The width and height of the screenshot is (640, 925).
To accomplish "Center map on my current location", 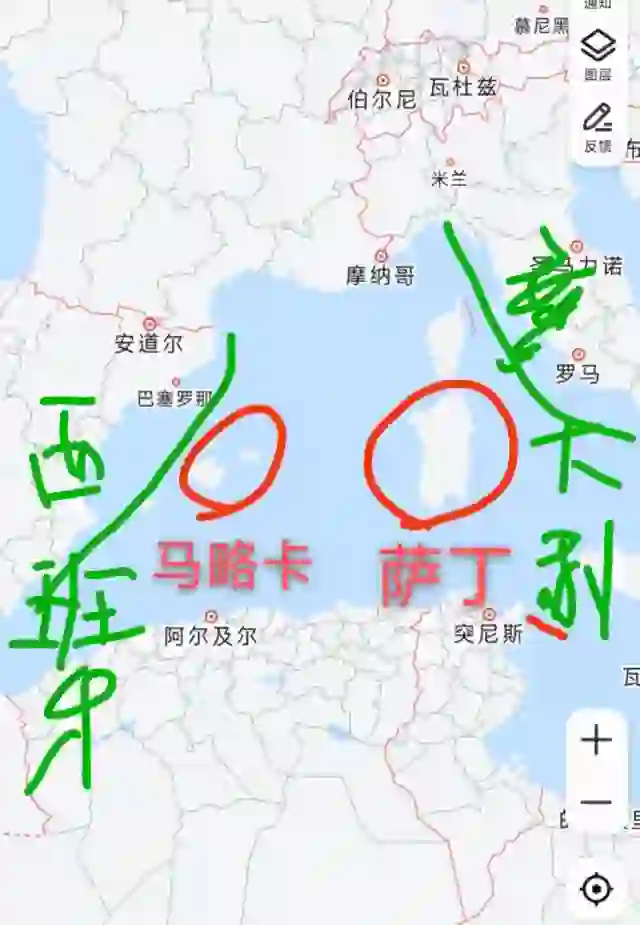I will coord(597,888).
